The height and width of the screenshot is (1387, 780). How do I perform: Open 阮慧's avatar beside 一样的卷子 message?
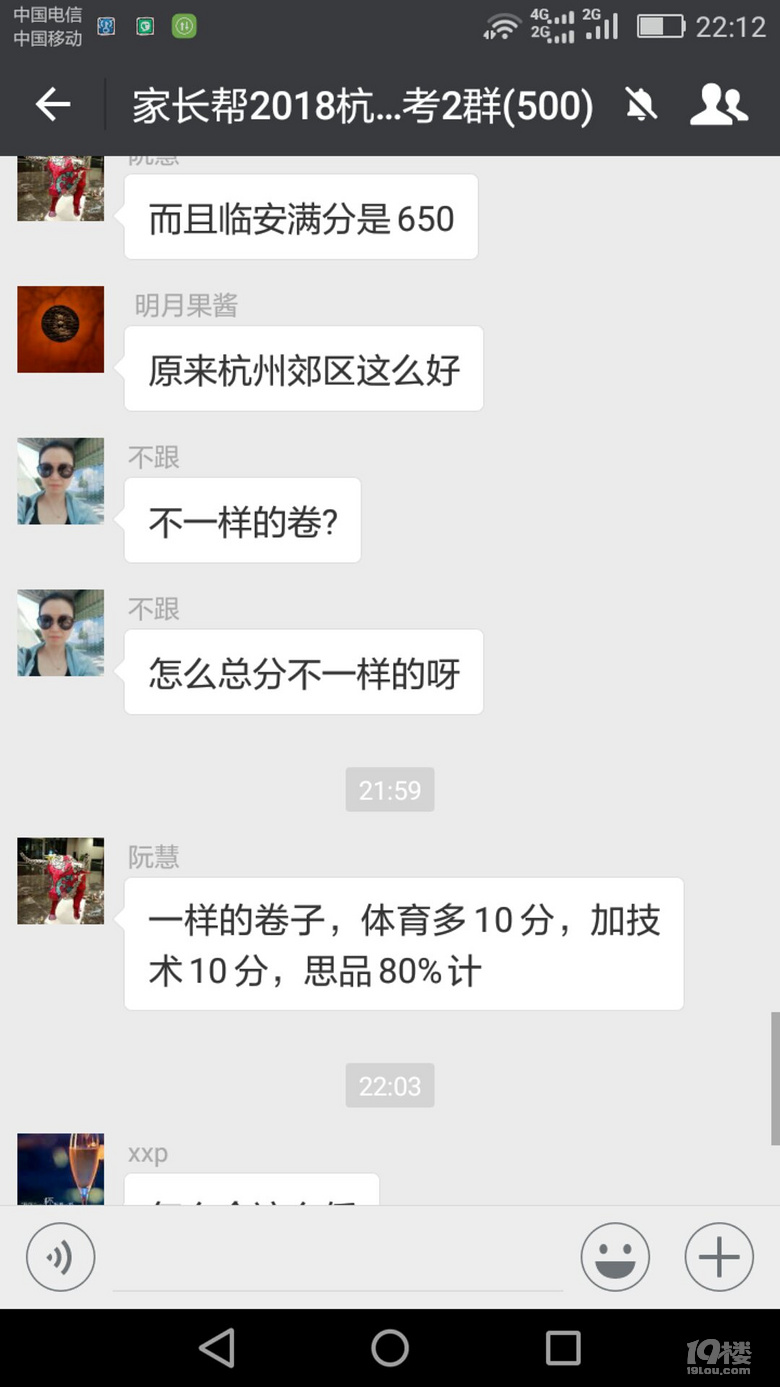coord(61,880)
